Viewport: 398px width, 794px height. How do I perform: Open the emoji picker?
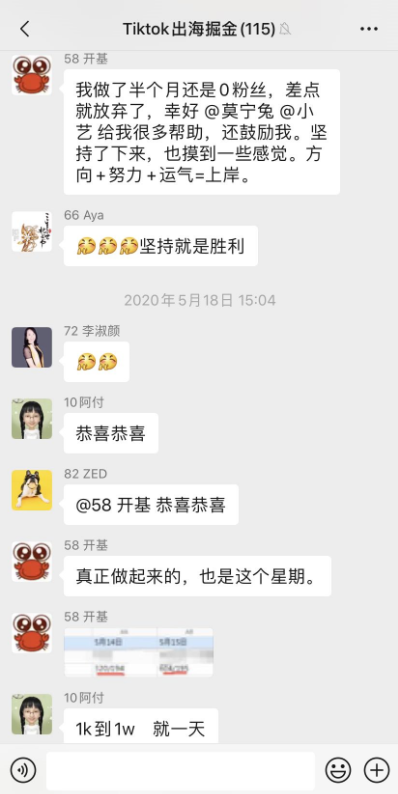[x=338, y=770]
